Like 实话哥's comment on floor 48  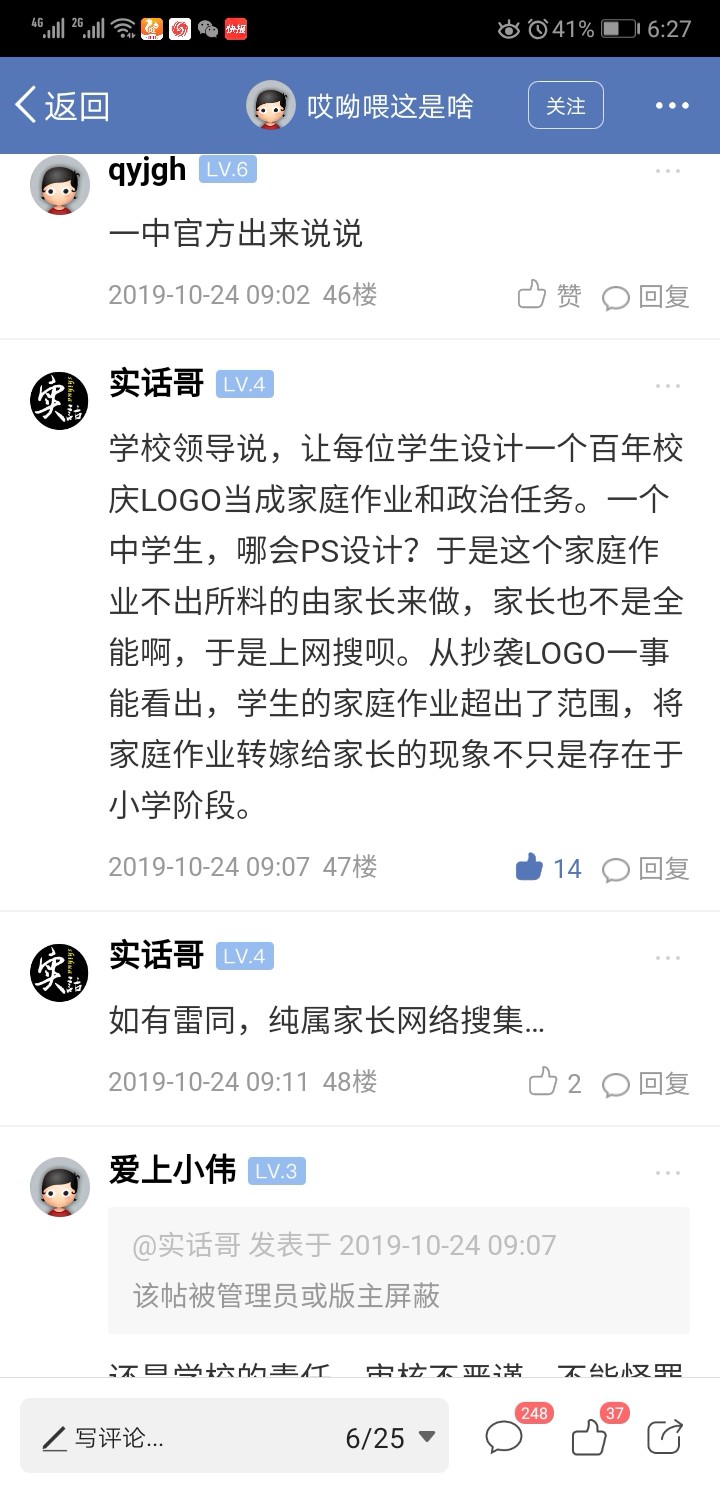[554, 1082]
